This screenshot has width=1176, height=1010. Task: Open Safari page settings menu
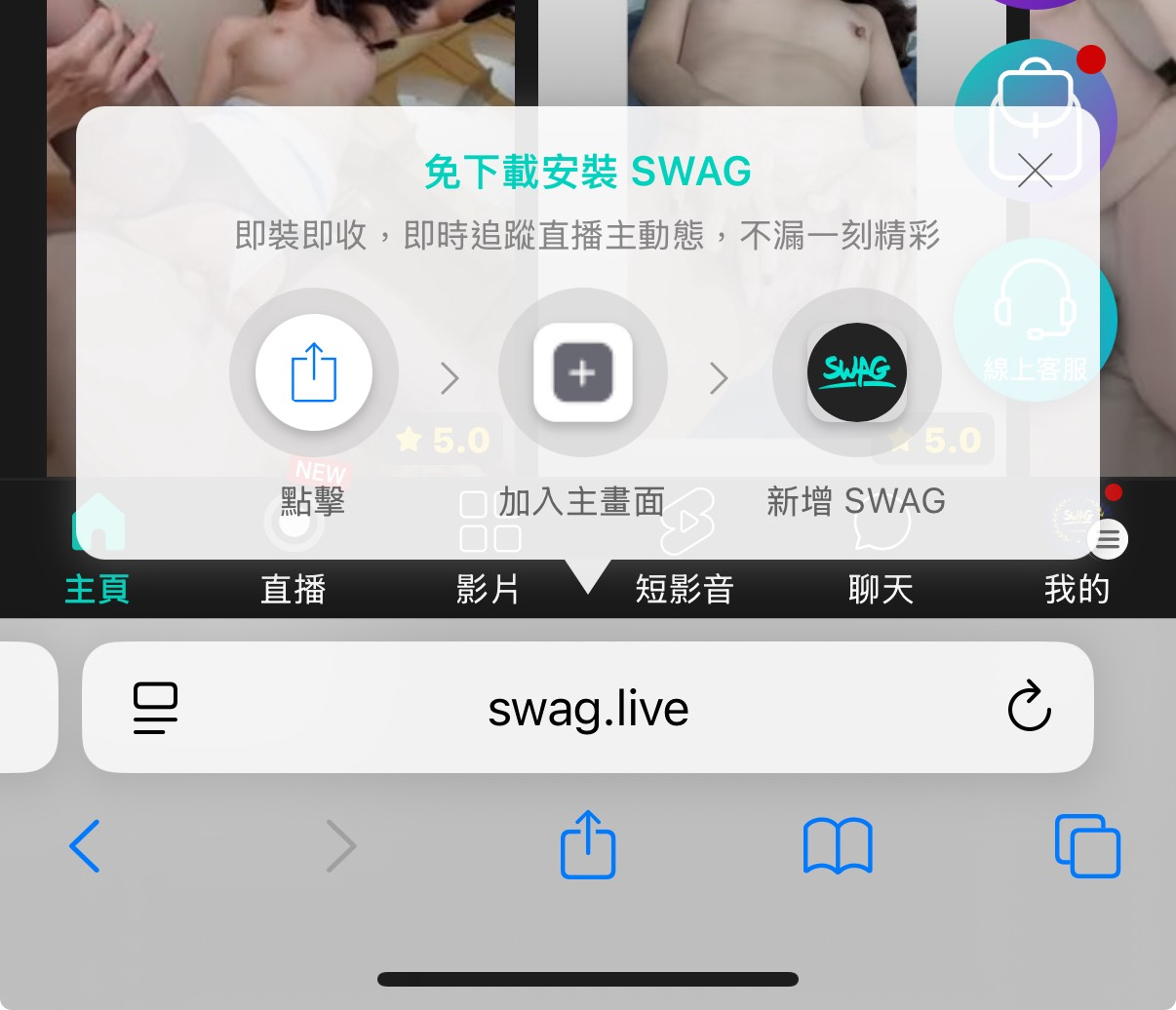click(155, 708)
